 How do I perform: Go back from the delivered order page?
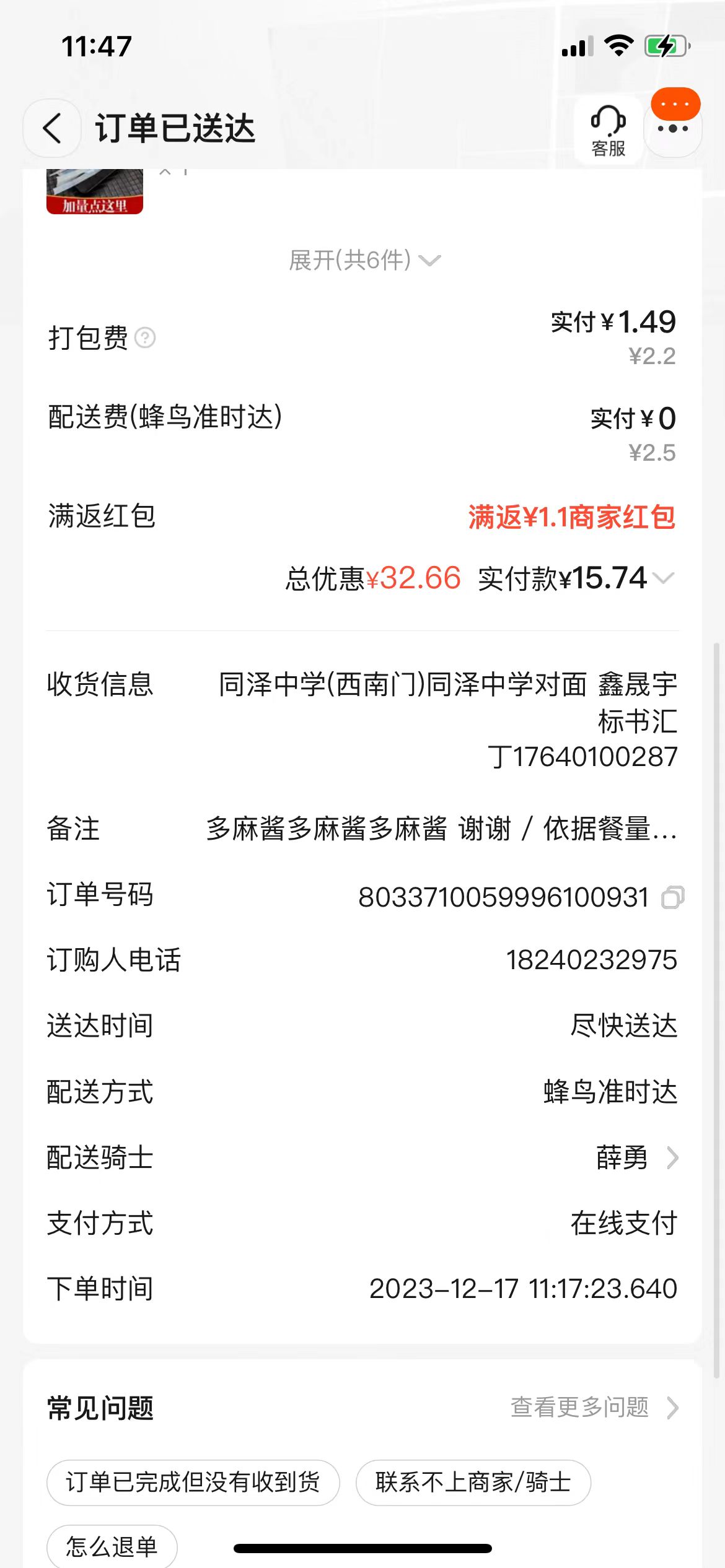52,129
